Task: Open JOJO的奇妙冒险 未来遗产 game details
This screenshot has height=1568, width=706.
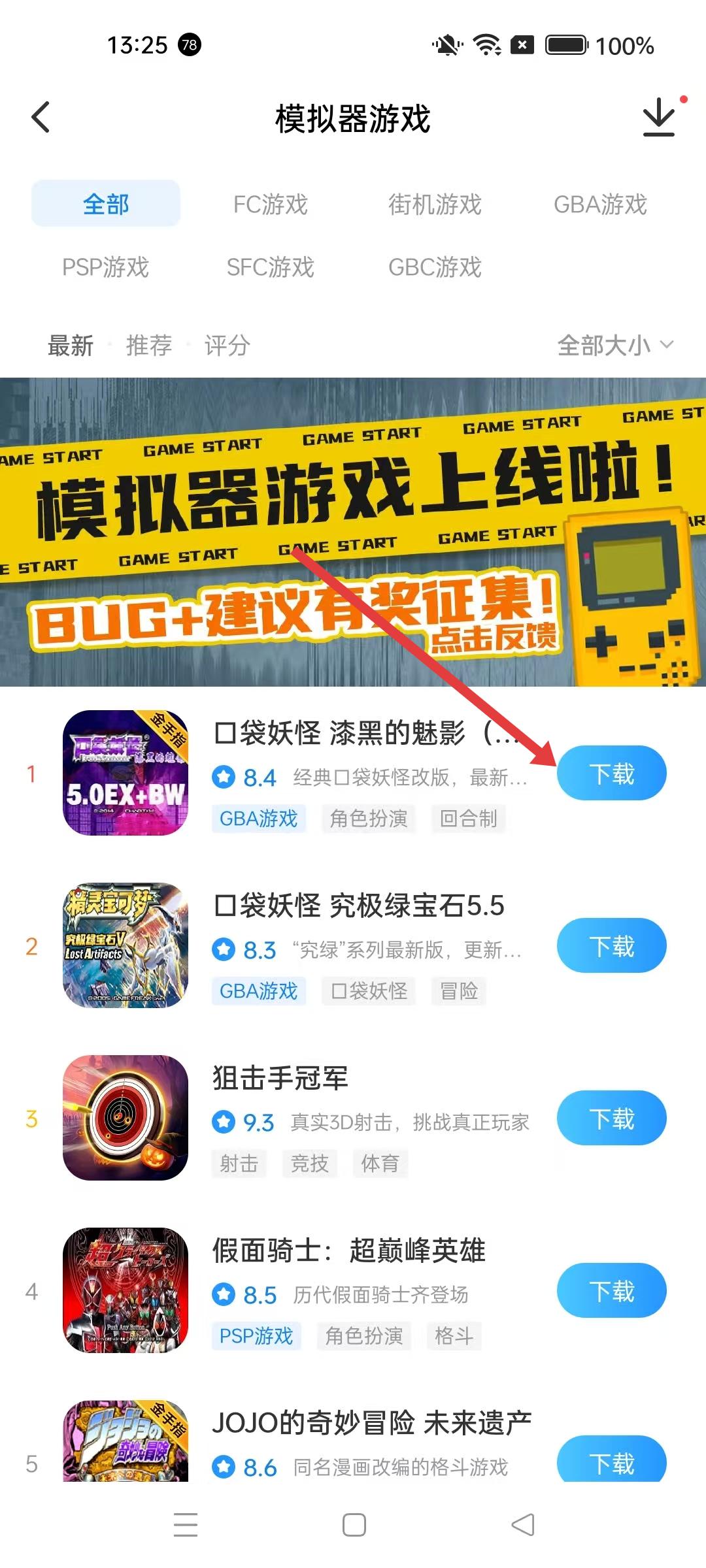Action: 371,1423
